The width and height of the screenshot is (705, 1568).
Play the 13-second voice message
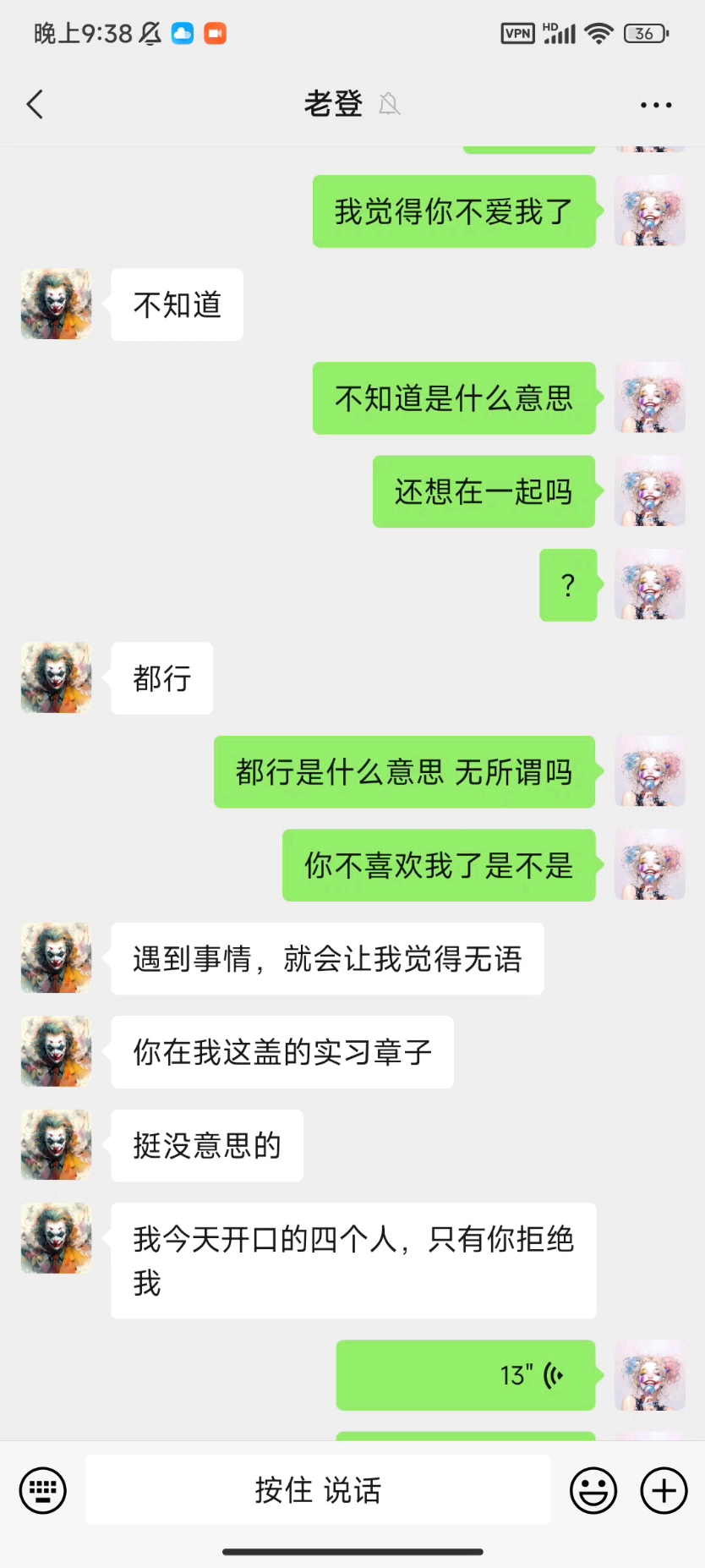[x=466, y=1375]
